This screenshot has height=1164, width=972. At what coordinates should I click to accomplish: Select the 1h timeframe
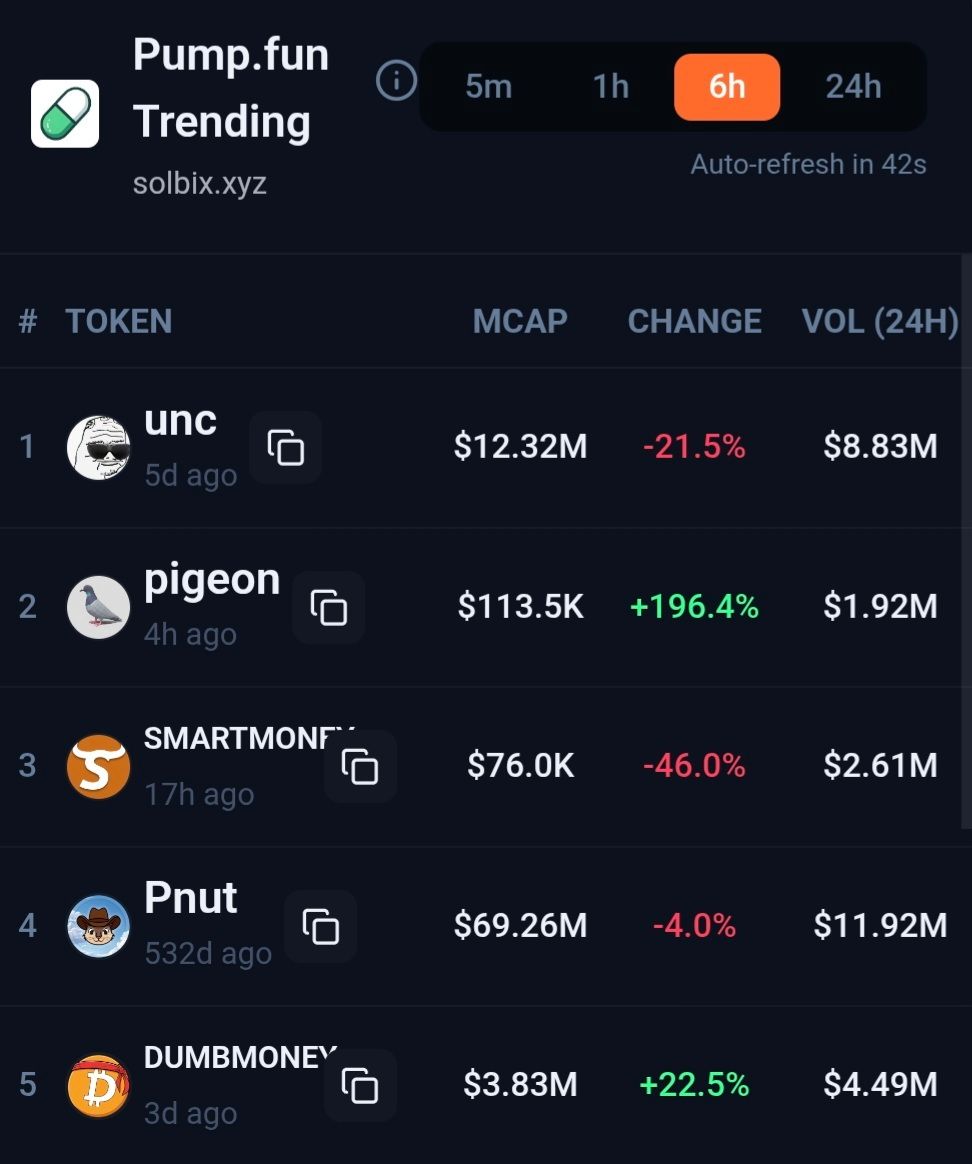coord(611,87)
